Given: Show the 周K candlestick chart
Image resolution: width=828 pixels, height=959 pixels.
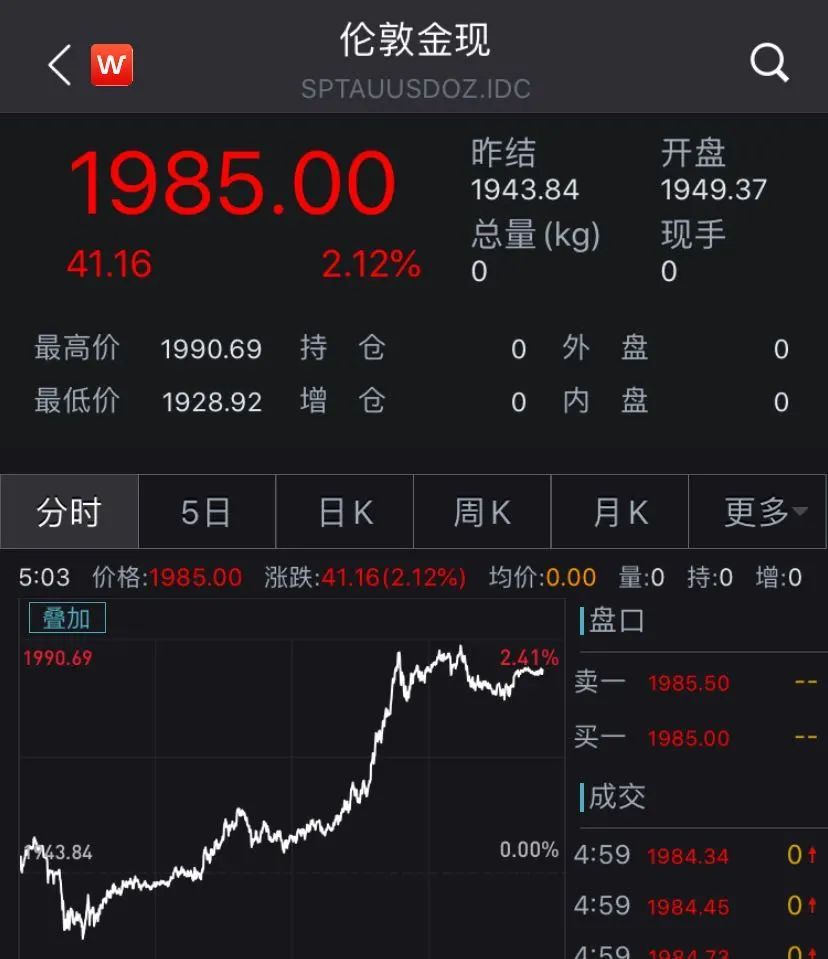Looking at the screenshot, I should [x=481, y=512].
